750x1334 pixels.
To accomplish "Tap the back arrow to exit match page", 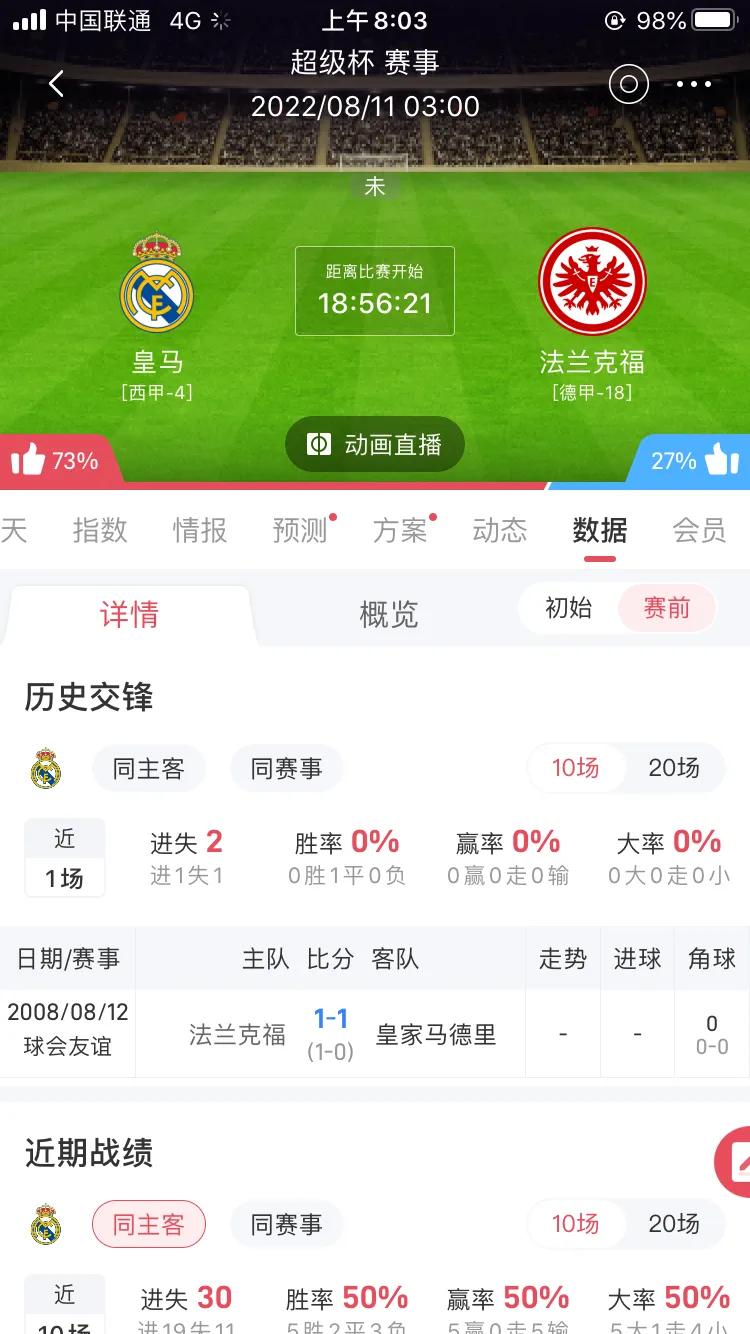I will pos(57,84).
